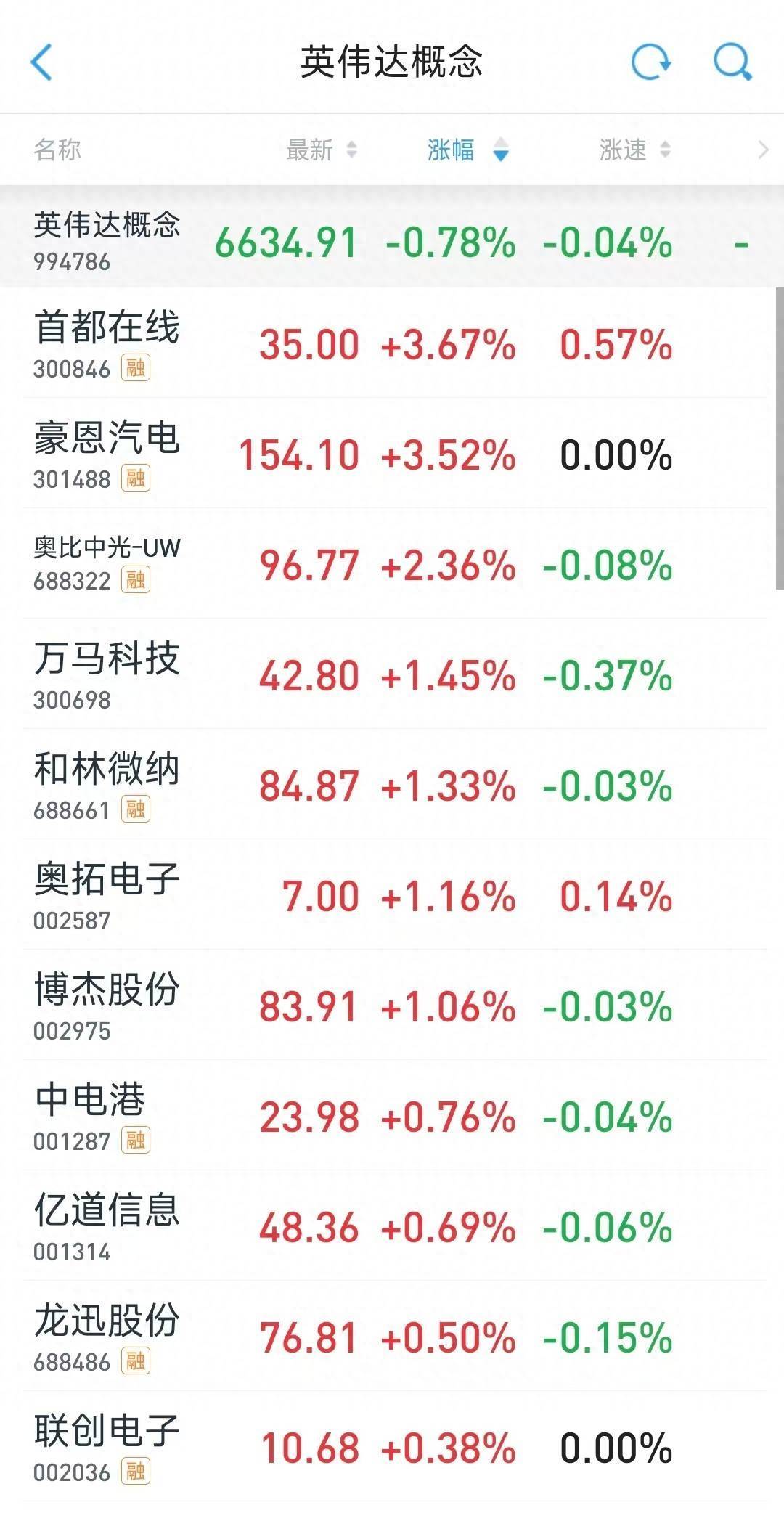Go back using the top-left arrow

coord(42,62)
